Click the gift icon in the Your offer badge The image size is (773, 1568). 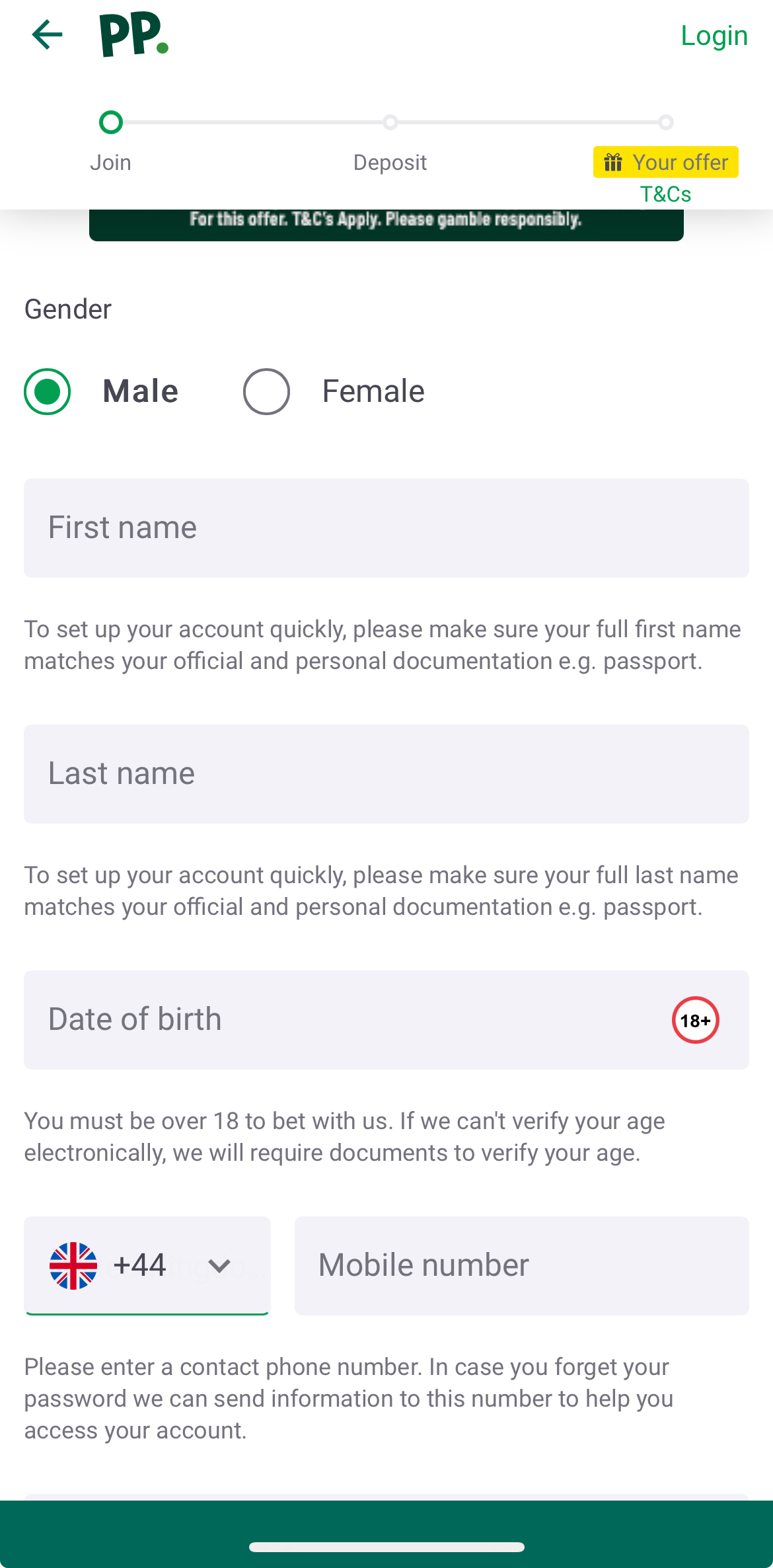[612, 162]
